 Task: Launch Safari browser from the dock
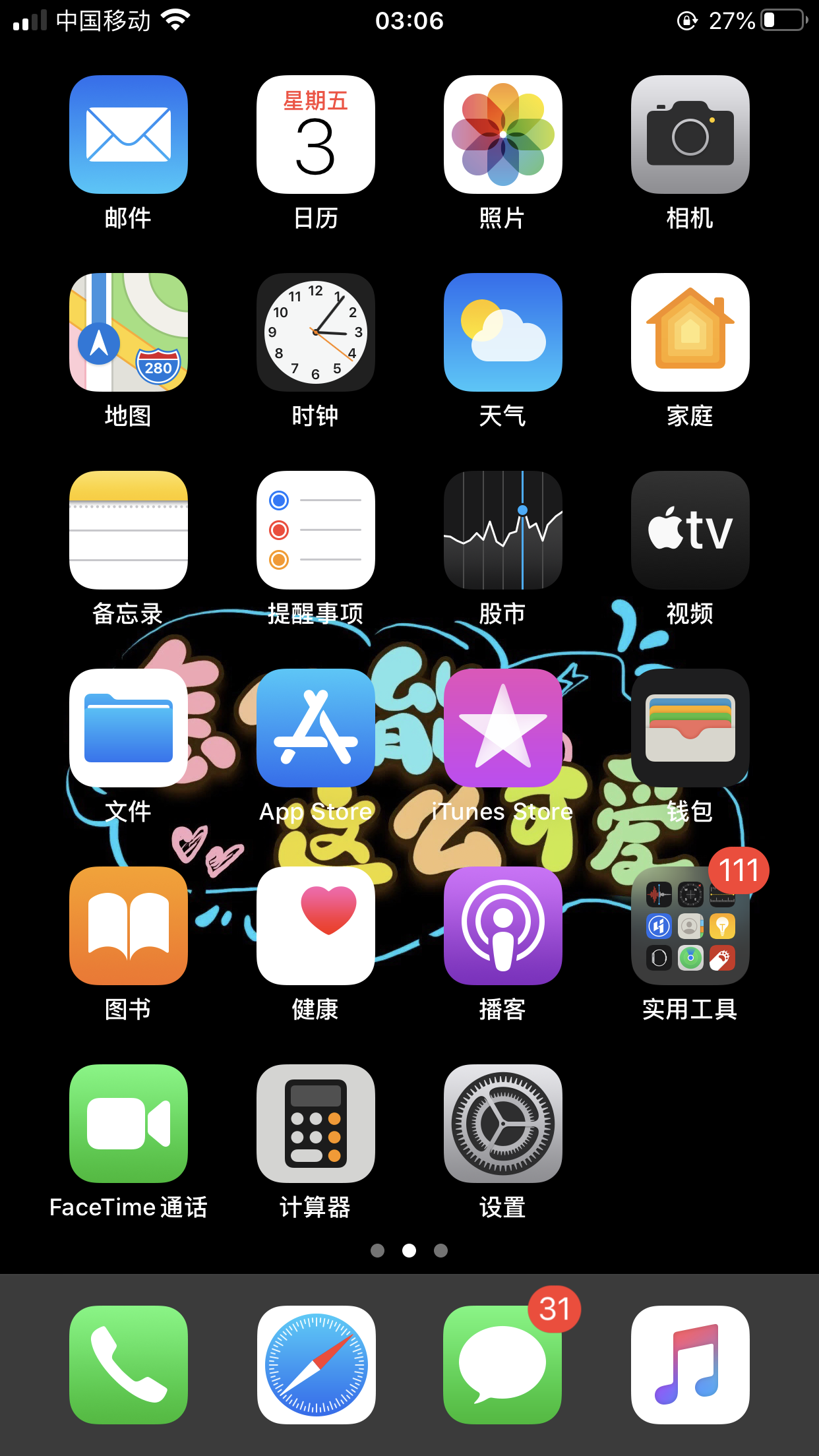coord(316,1365)
